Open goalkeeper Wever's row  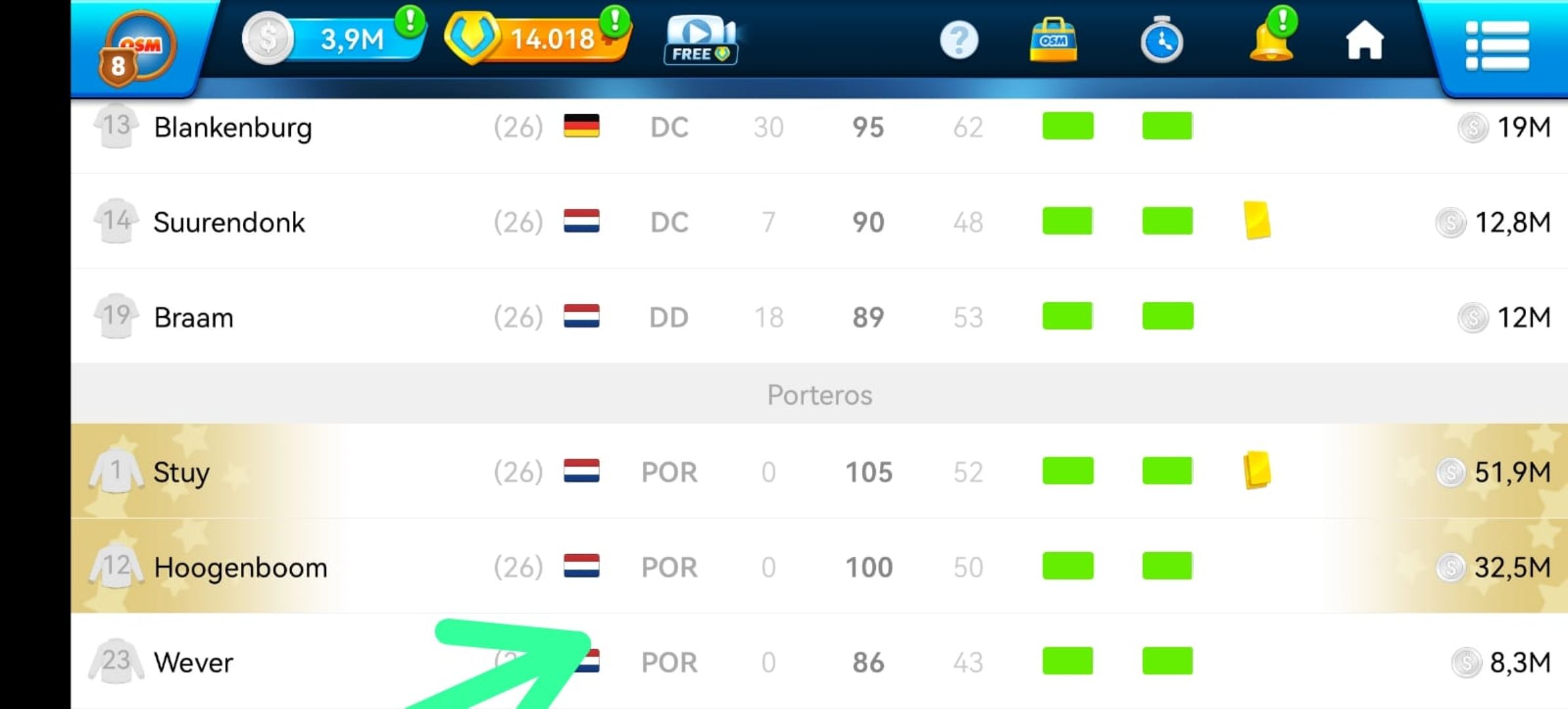click(193, 662)
